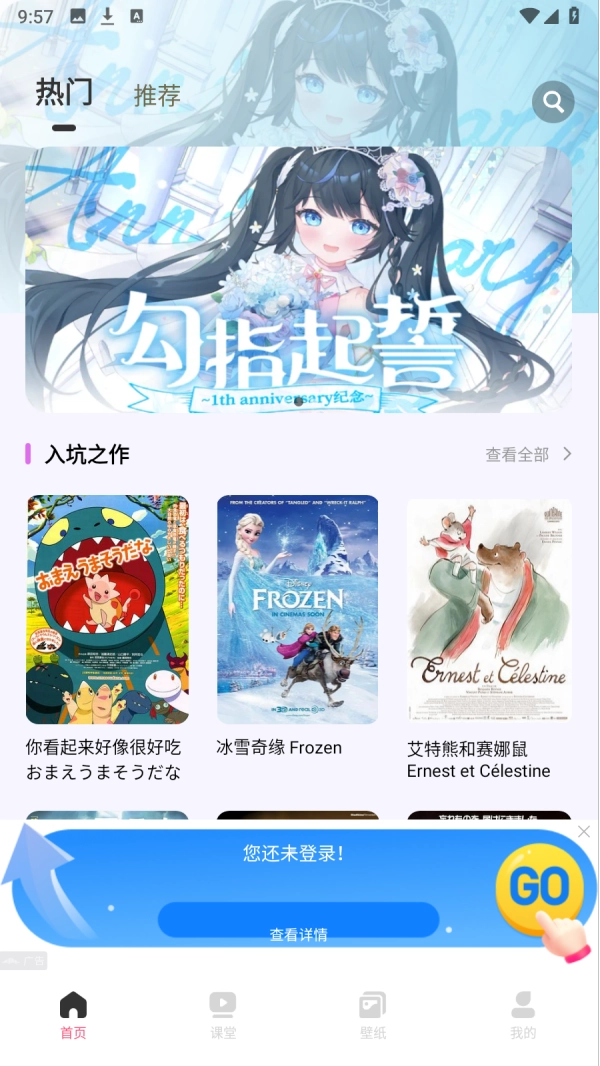Switch to the 推荐 tab
Screen dimensions: 600x1066
157,96
